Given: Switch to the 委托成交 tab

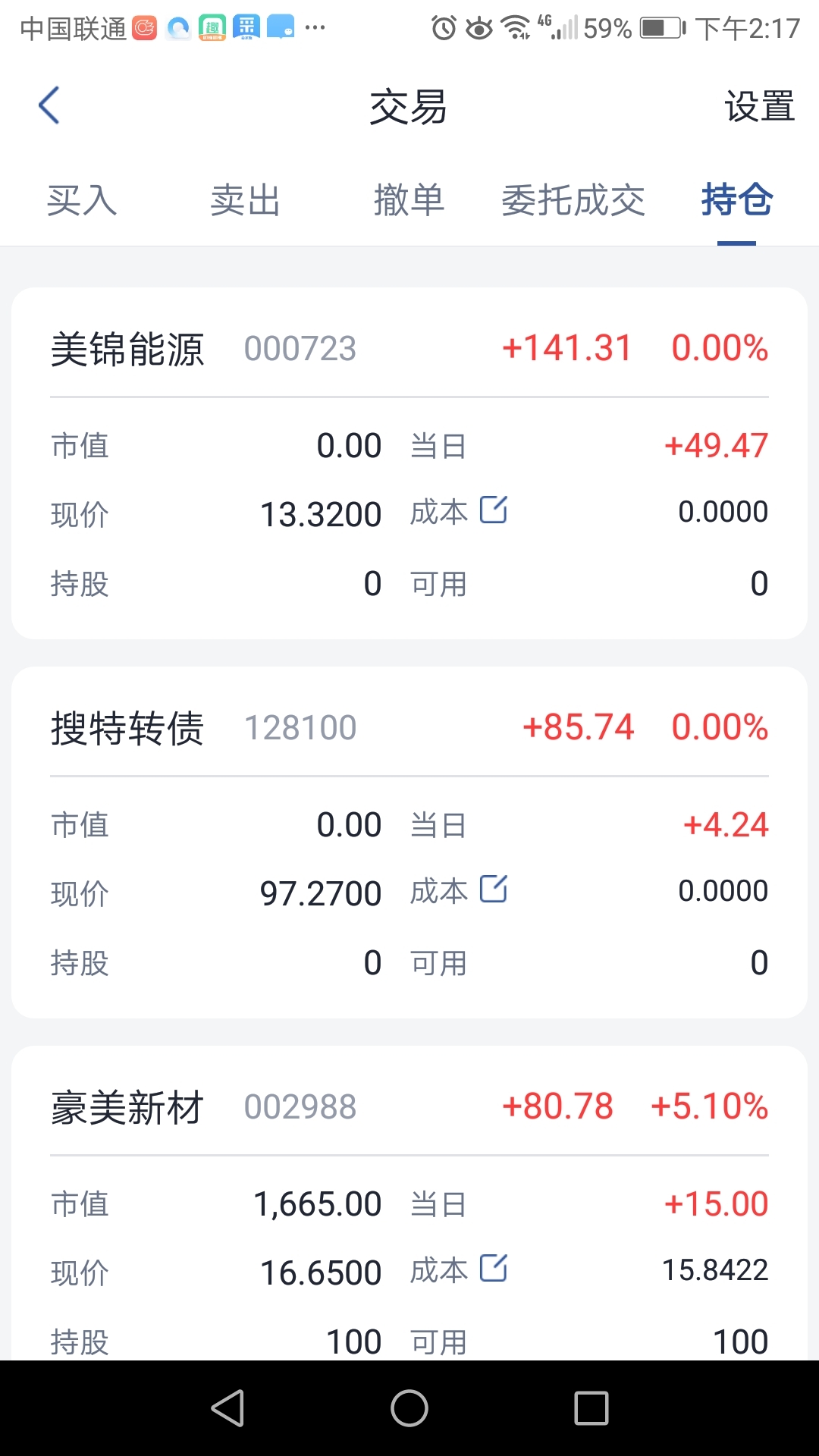Looking at the screenshot, I should [x=573, y=201].
